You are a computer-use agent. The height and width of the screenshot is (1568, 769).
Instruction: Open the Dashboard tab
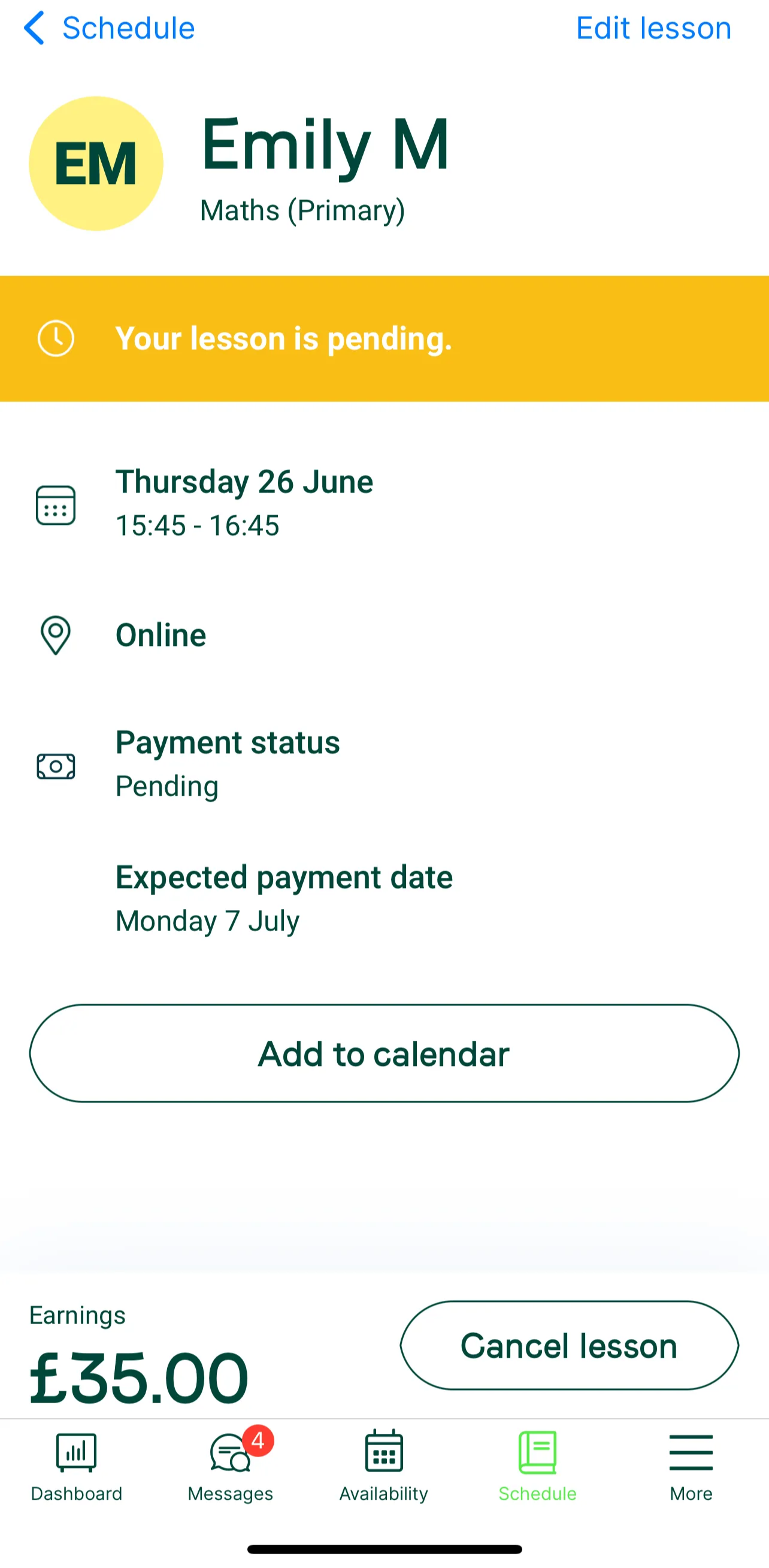[x=77, y=1468]
